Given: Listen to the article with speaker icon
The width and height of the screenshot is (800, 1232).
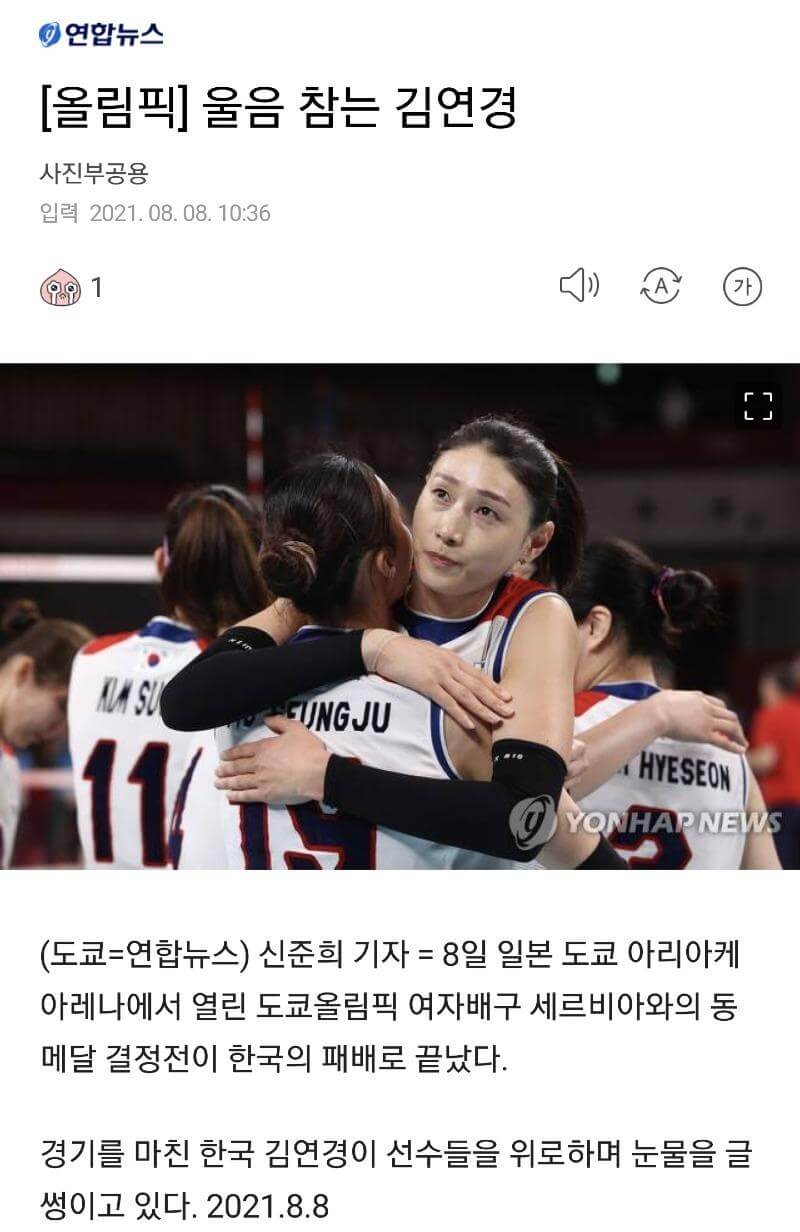Looking at the screenshot, I should [x=578, y=287].
